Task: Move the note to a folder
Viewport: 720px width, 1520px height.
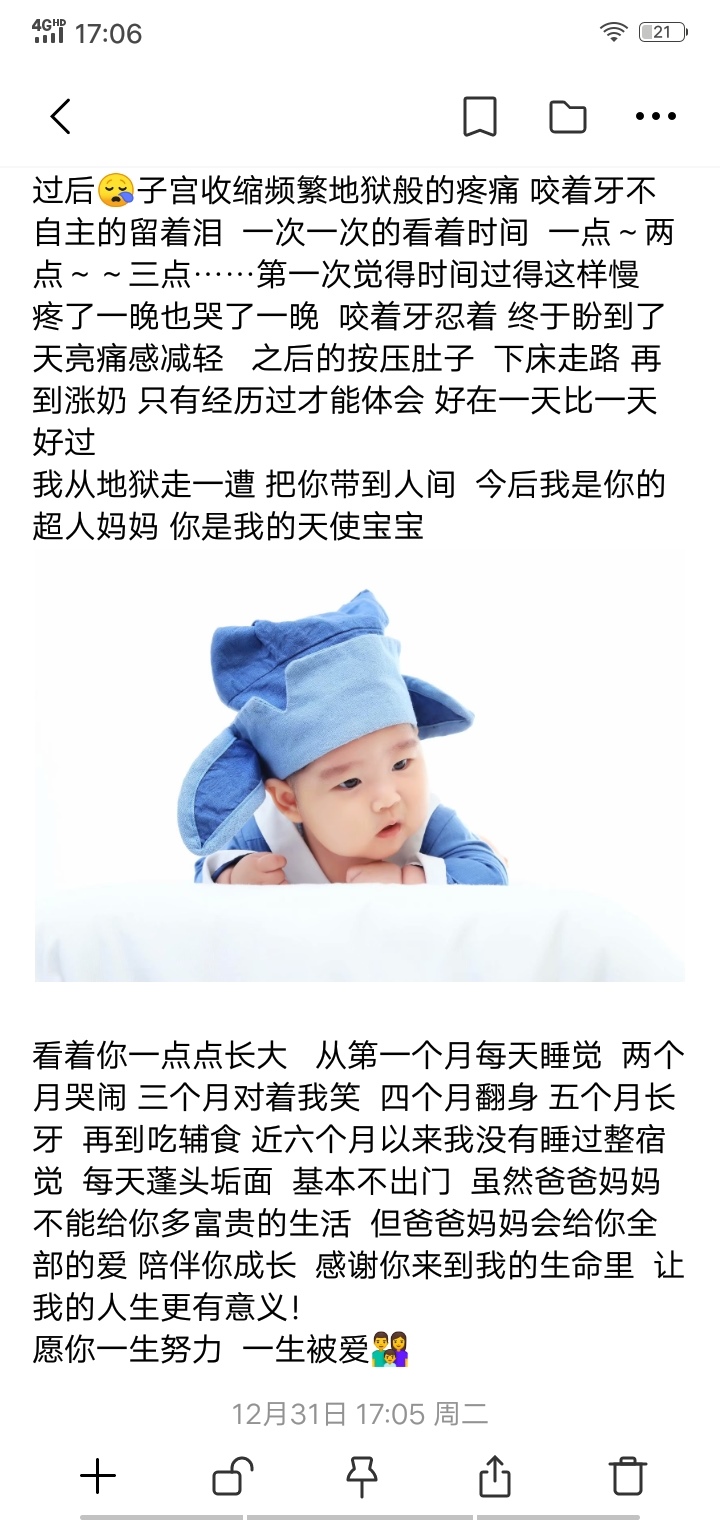Action: coord(568,117)
